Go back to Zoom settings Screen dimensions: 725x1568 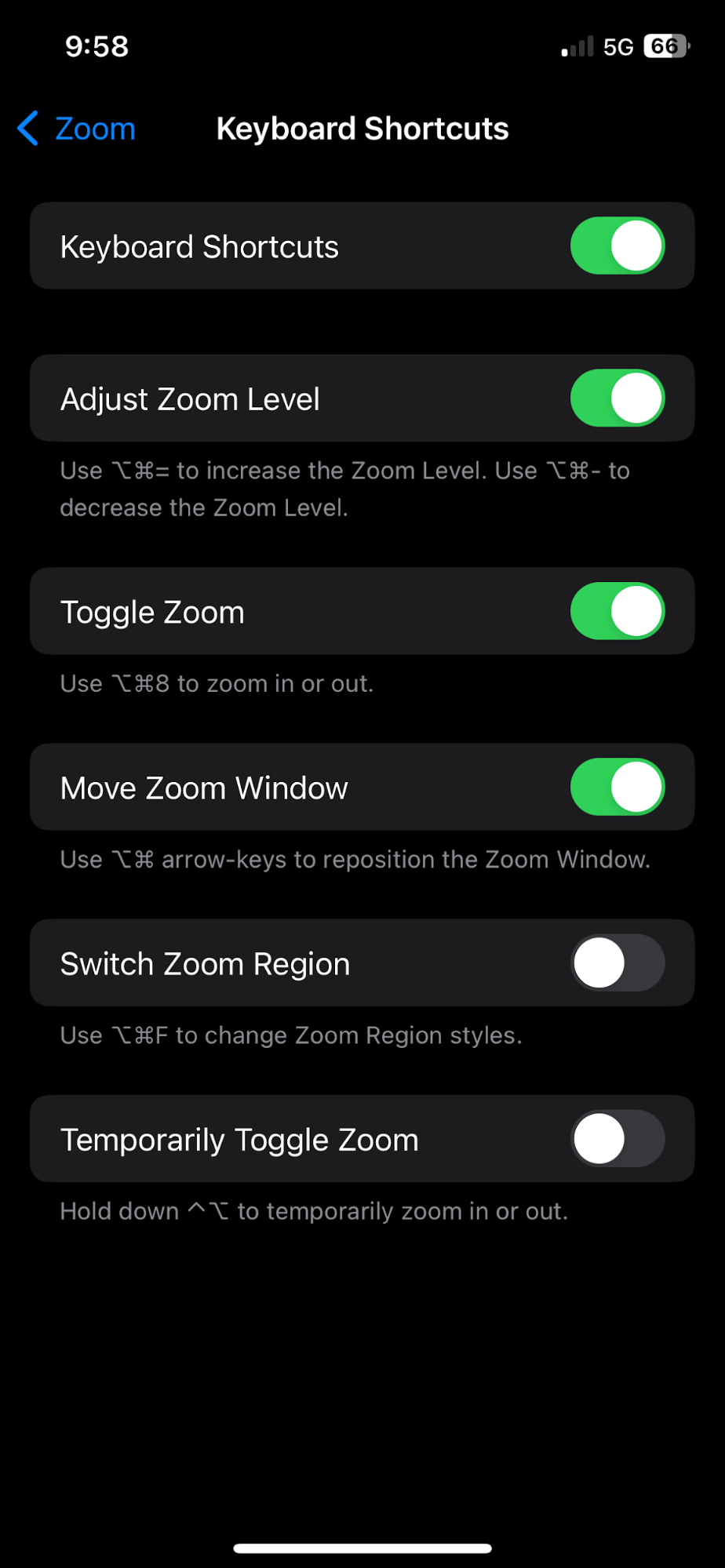coord(77,129)
